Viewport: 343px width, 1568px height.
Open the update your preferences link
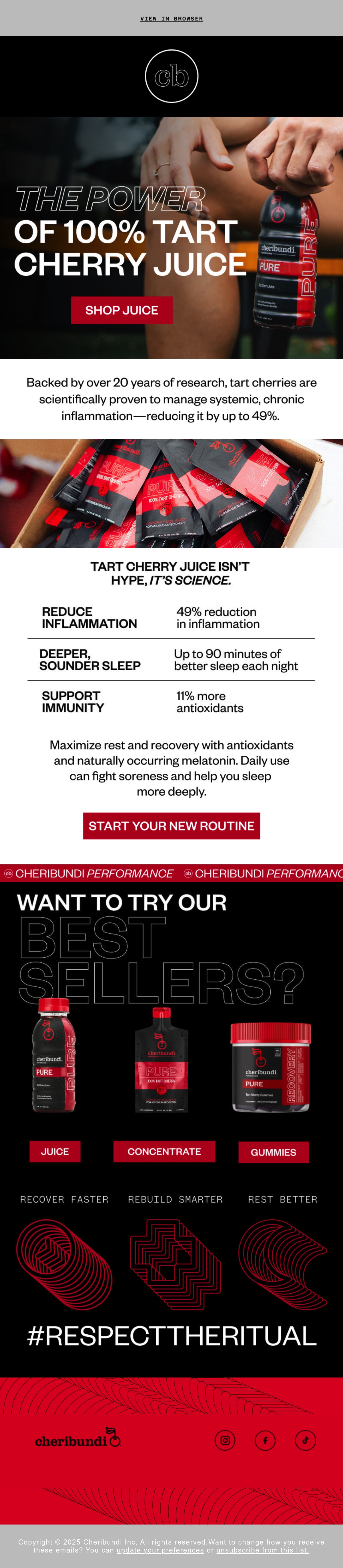[161, 1550]
